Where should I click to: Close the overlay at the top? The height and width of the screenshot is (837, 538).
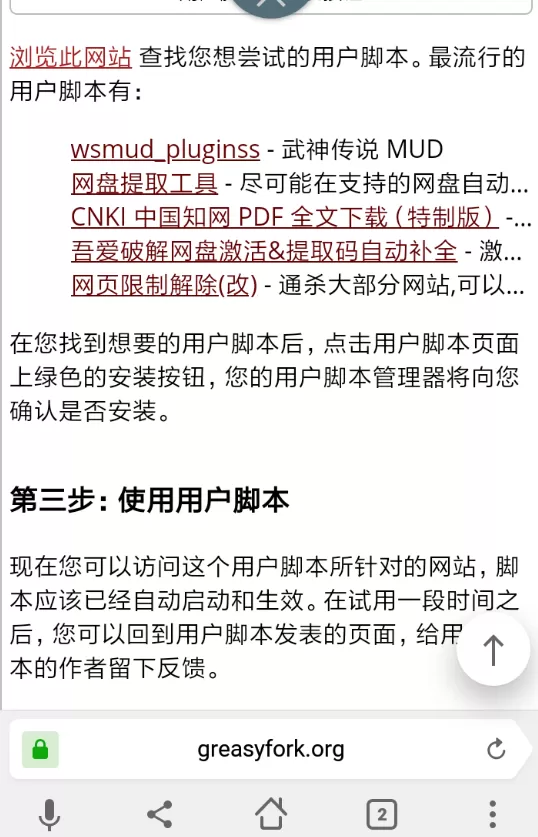271,4
